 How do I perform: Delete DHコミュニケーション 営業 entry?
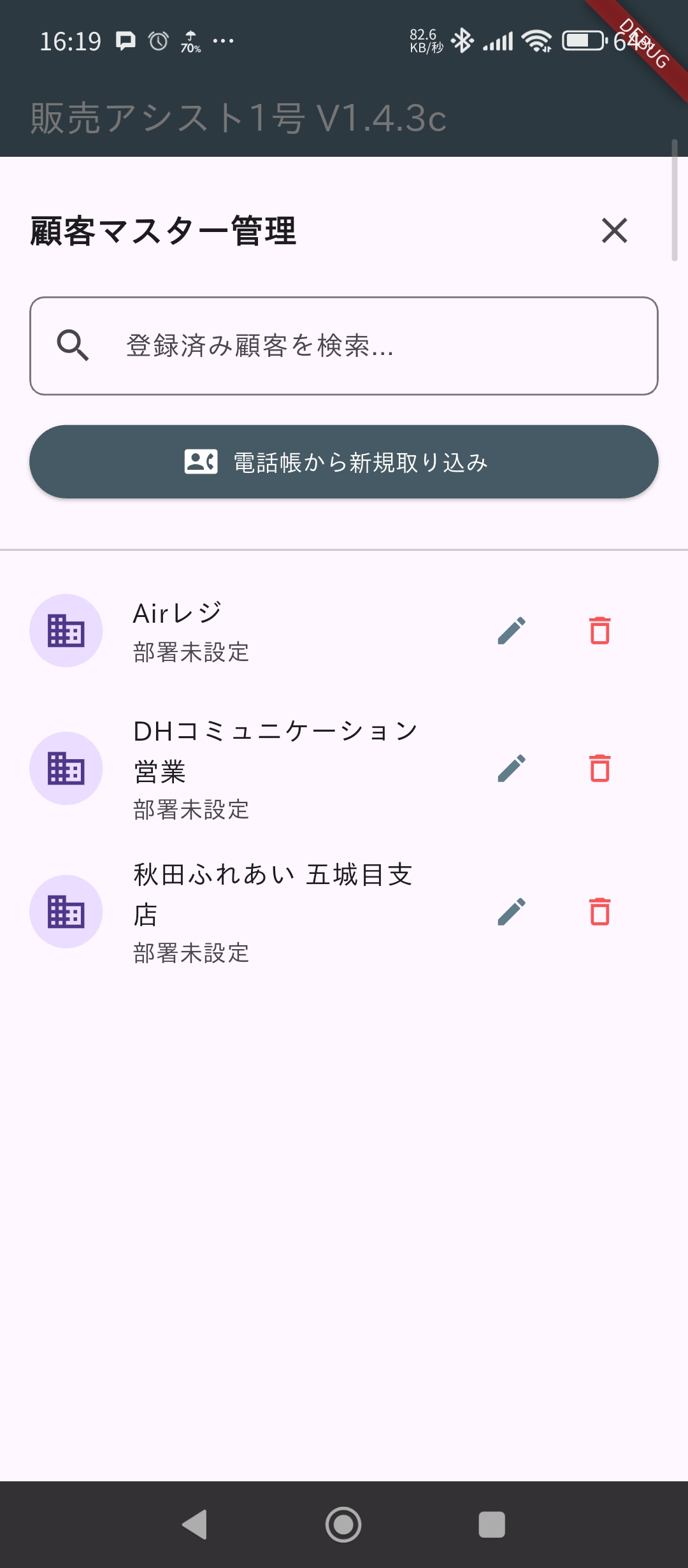click(599, 769)
